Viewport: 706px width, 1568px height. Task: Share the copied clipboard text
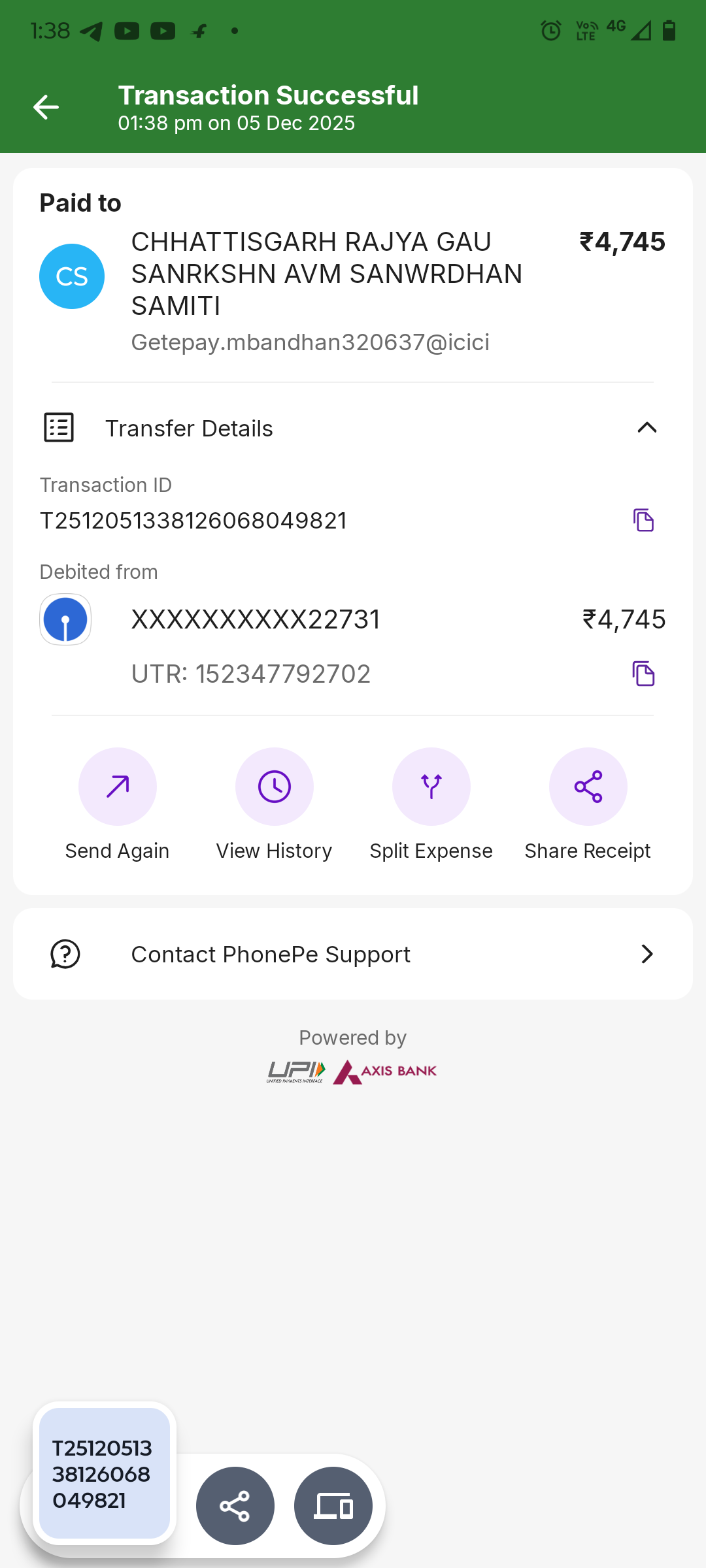click(235, 1506)
